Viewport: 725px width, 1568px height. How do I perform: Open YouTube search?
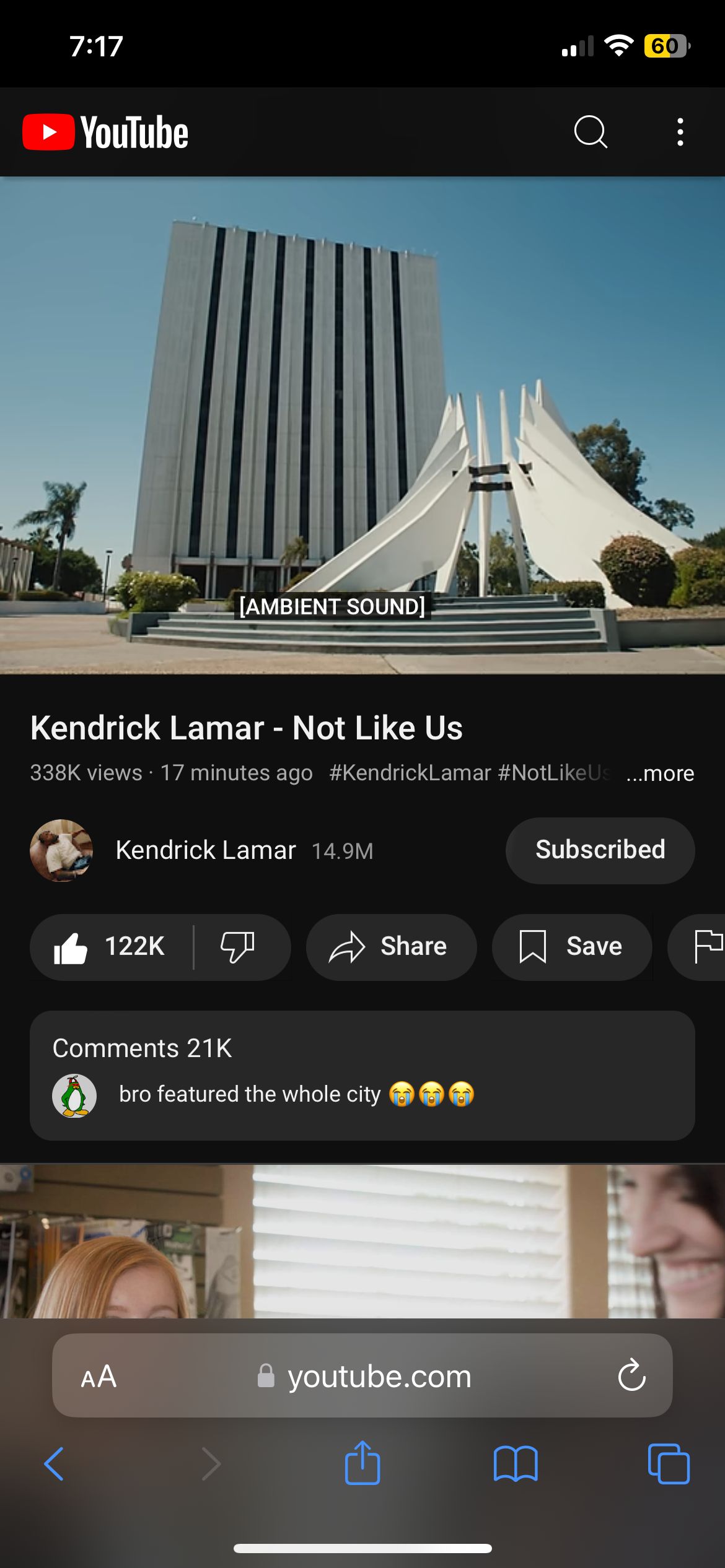pyautogui.click(x=591, y=132)
